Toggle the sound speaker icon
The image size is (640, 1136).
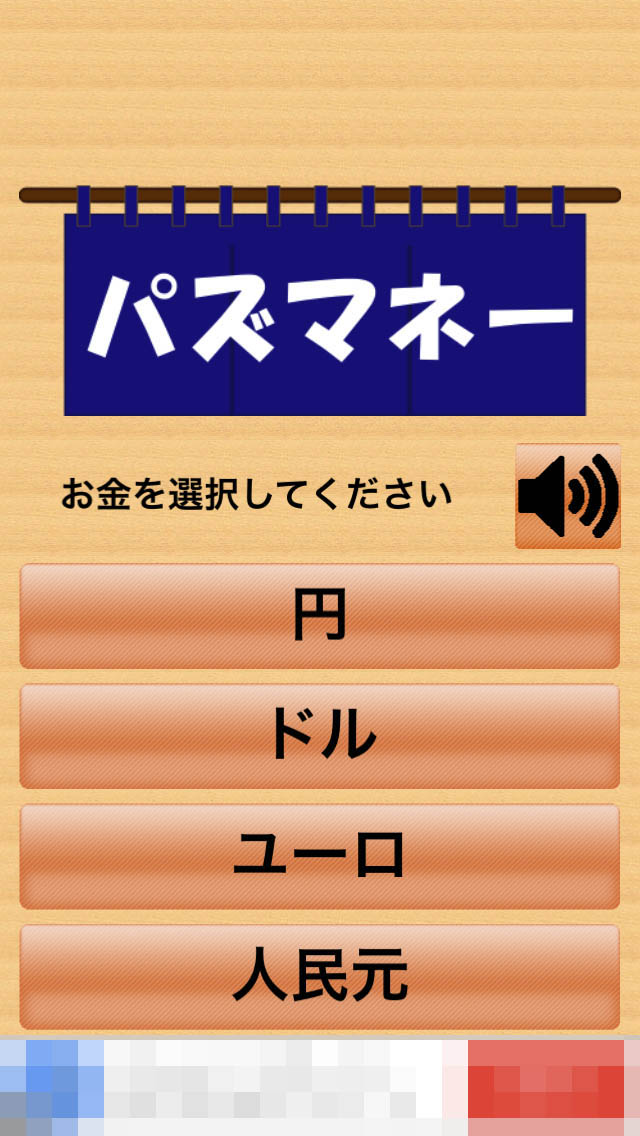[567, 496]
